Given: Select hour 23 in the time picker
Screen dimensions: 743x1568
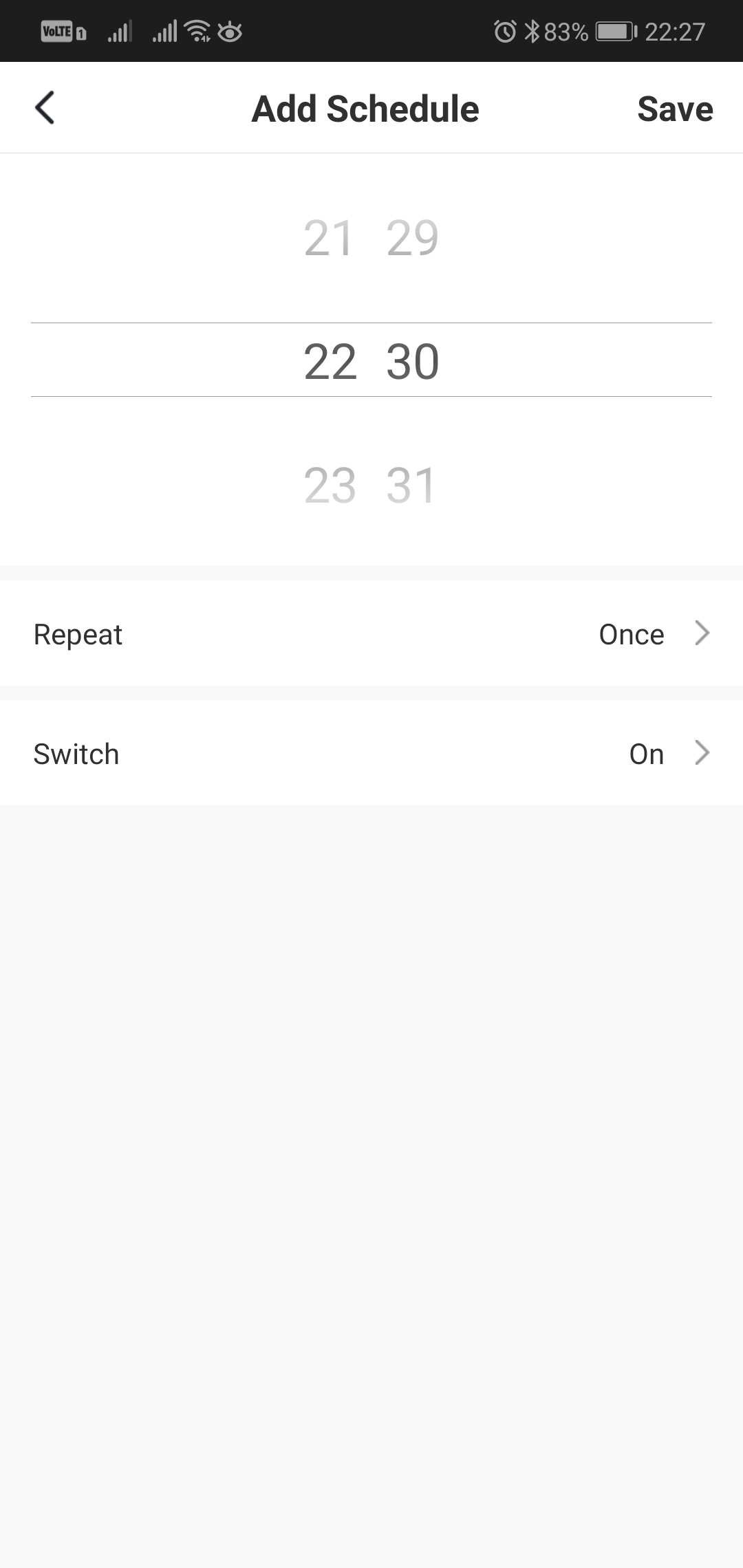Looking at the screenshot, I should tap(330, 485).
